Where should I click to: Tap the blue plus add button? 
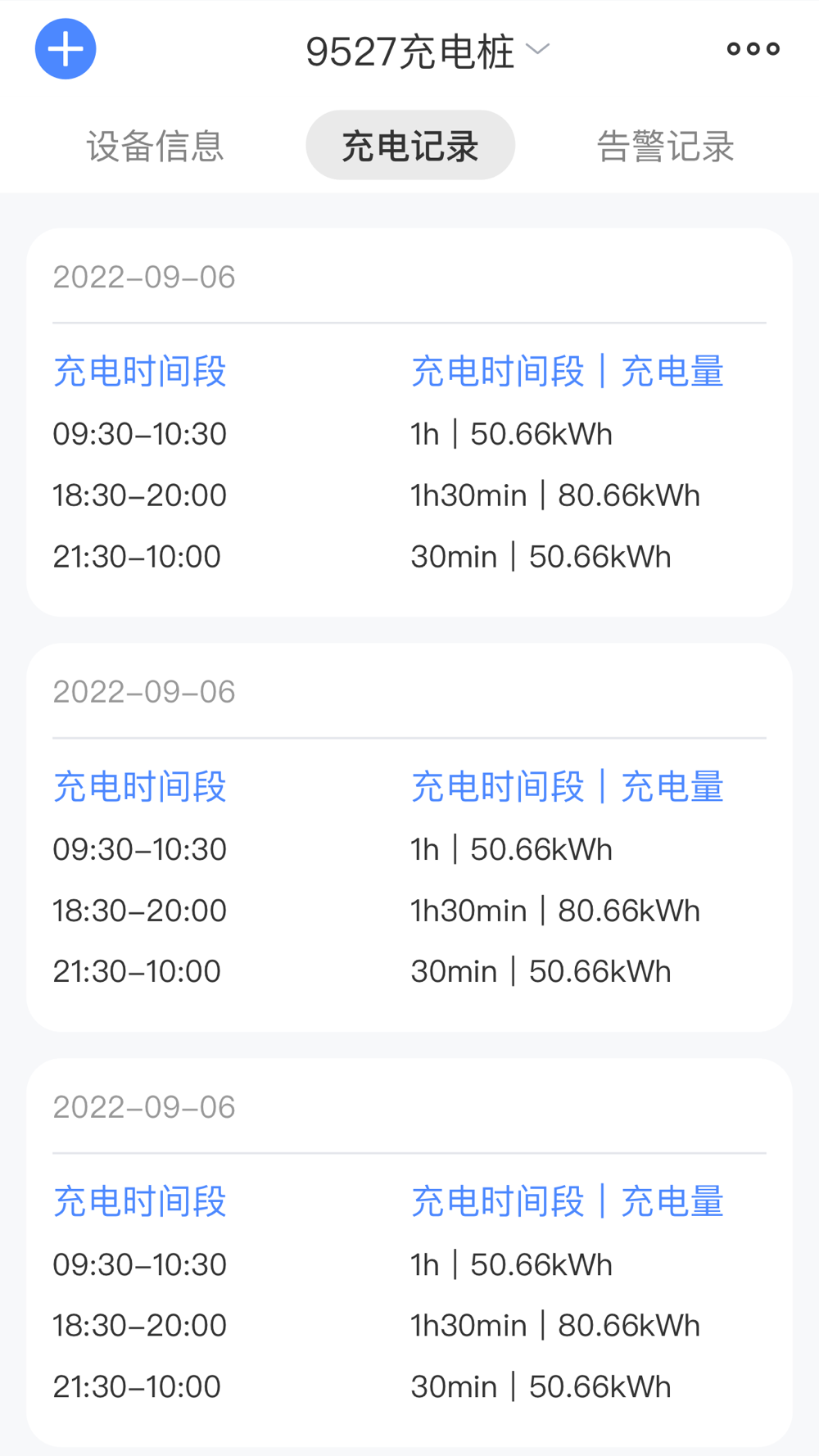(66, 49)
